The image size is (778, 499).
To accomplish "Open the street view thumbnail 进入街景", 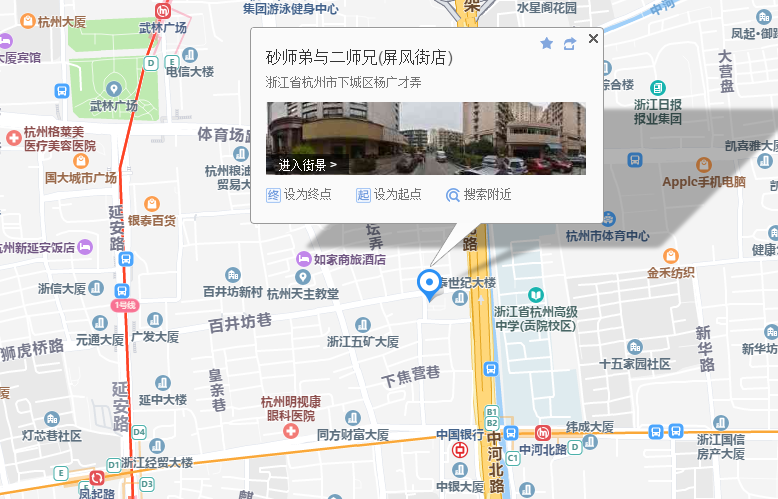I will pyautogui.click(x=426, y=138).
